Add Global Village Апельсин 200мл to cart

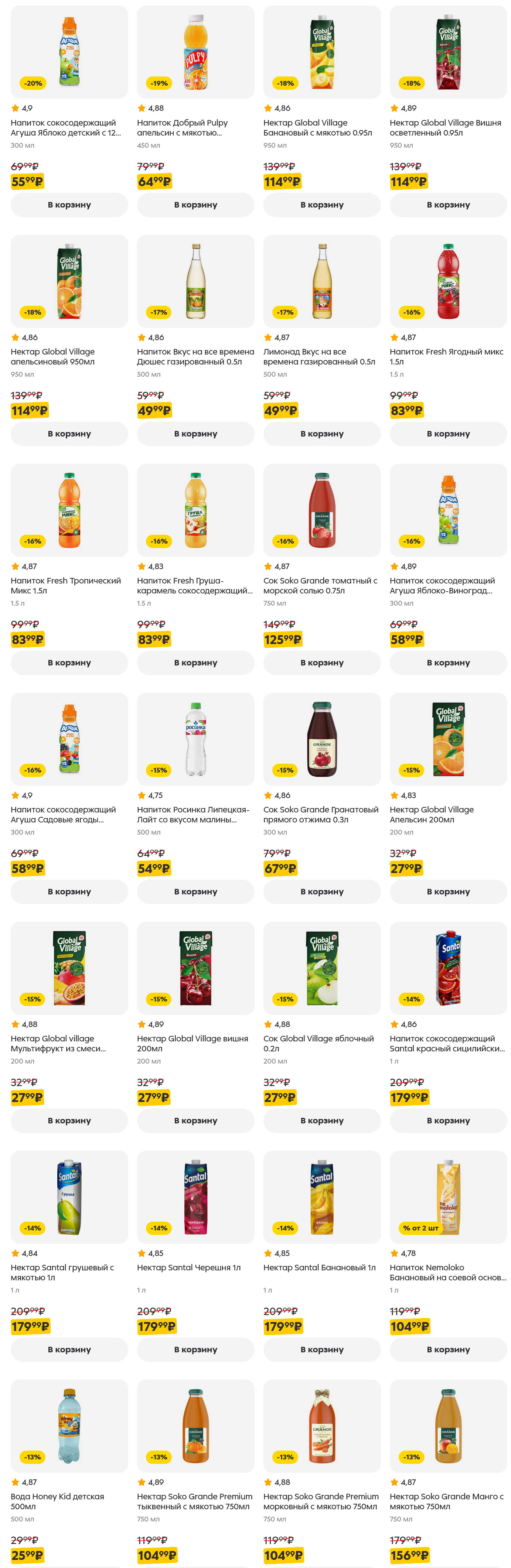point(448,891)
